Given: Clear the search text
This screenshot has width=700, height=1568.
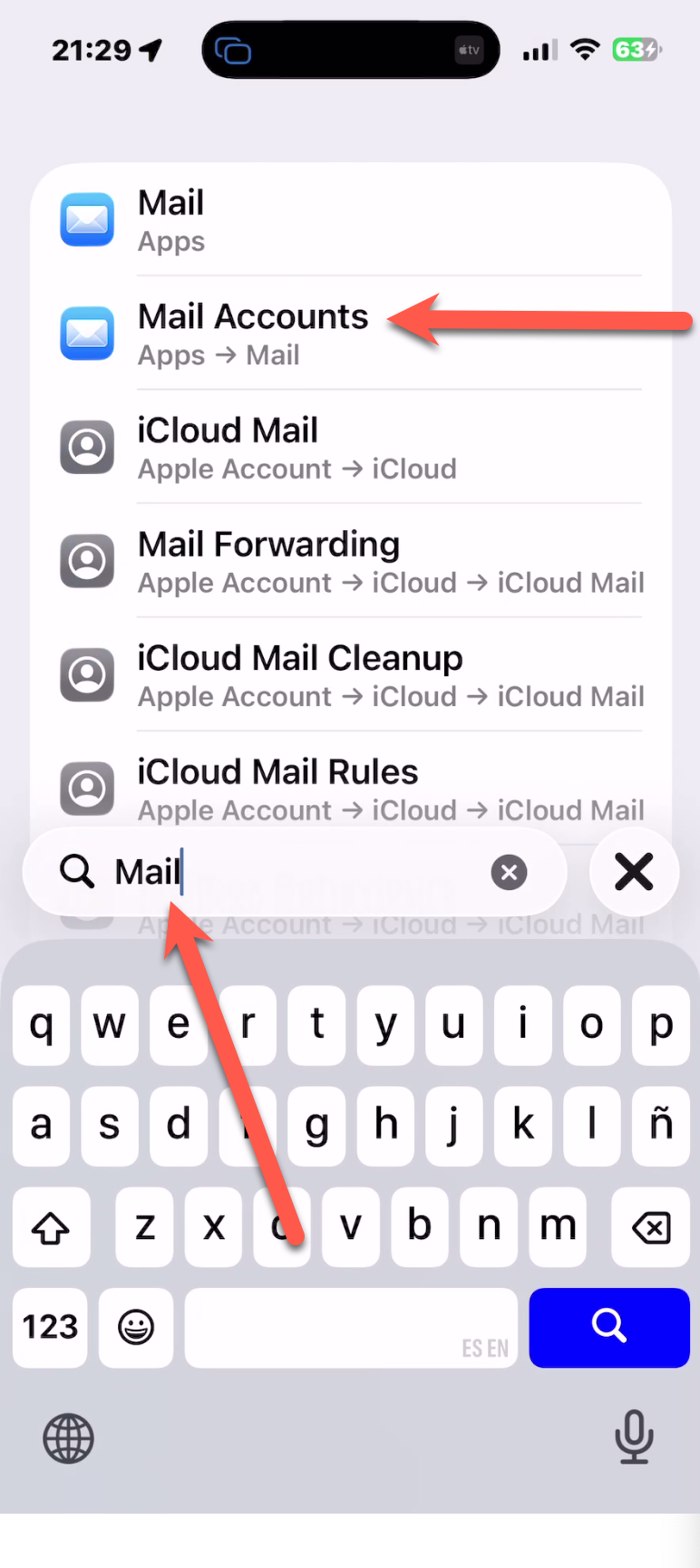Looking at the screenshot, I should click(509, 873).
